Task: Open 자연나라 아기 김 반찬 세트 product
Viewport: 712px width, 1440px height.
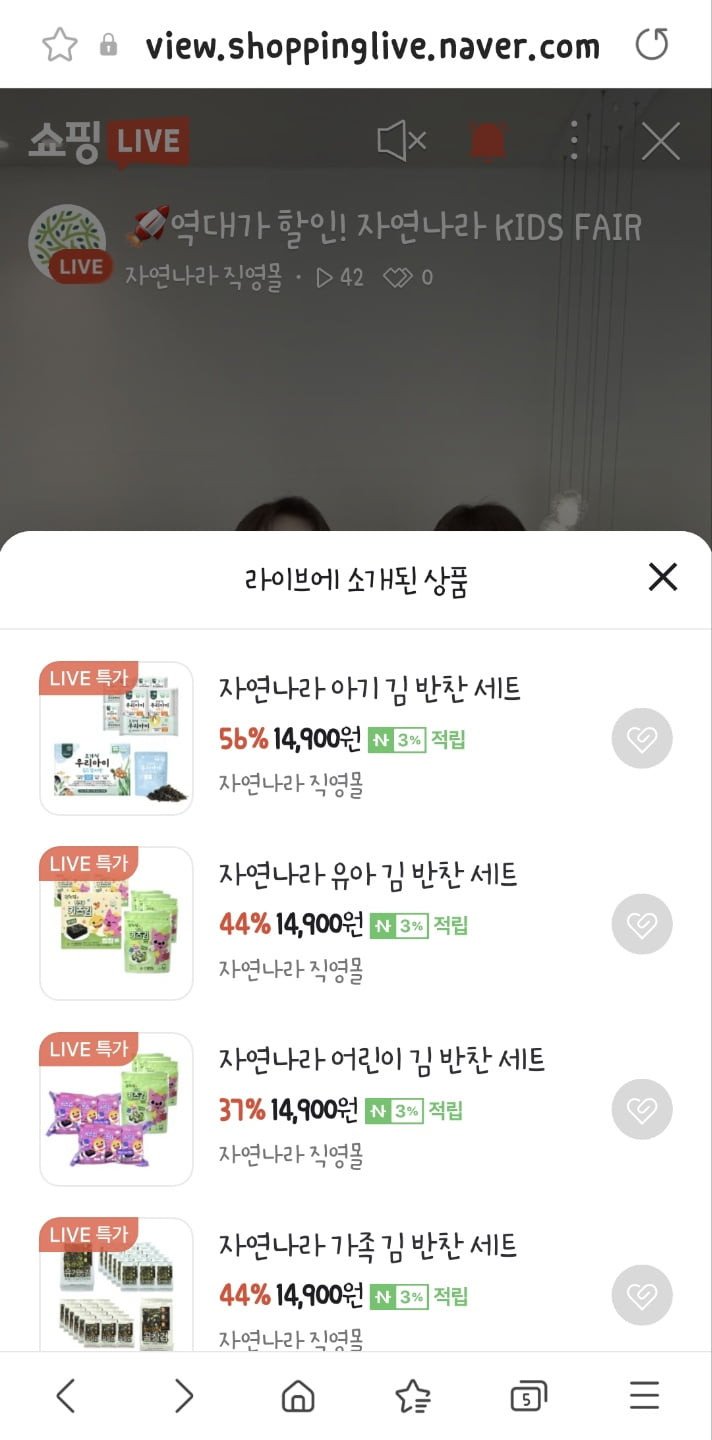Action: click(370, 688)
